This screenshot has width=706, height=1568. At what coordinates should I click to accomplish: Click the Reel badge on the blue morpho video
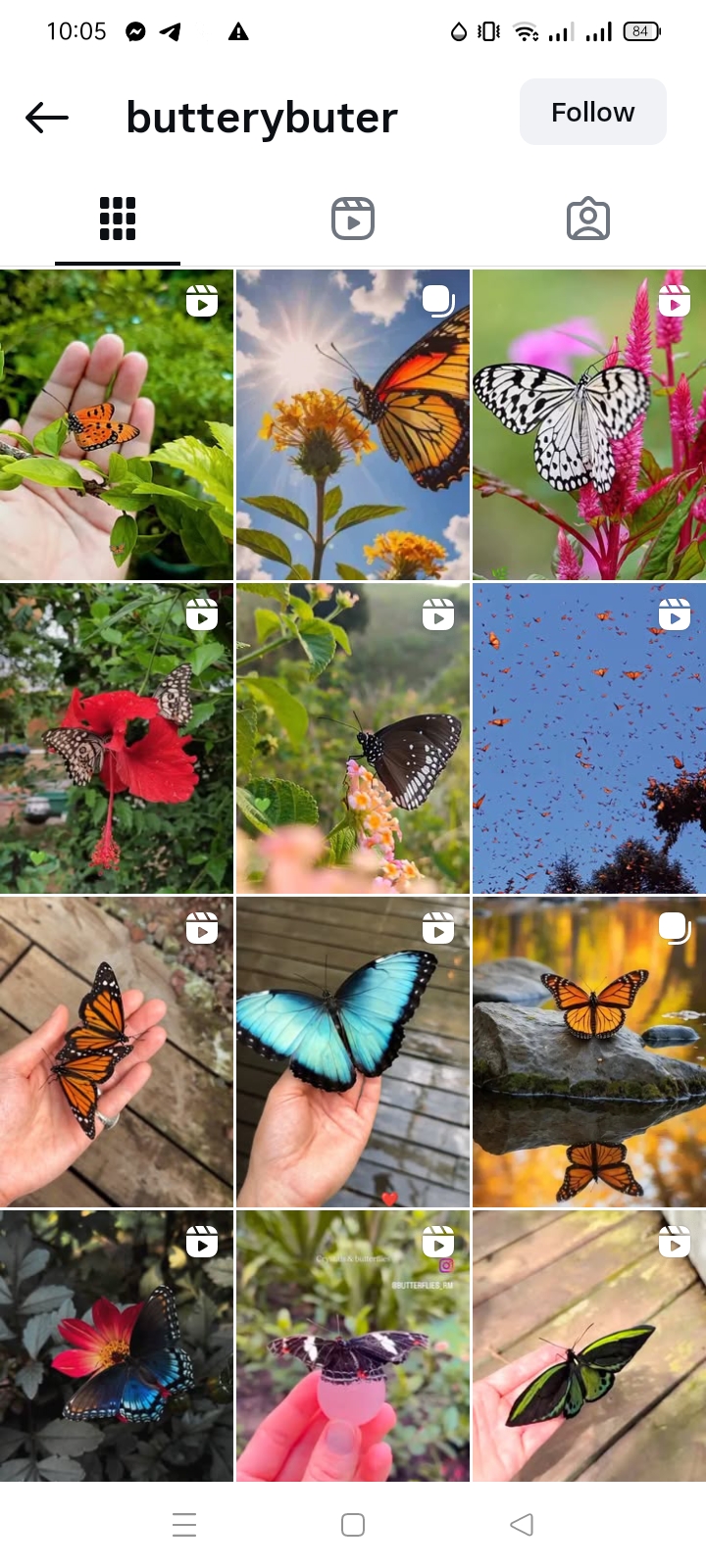(438, 928)
